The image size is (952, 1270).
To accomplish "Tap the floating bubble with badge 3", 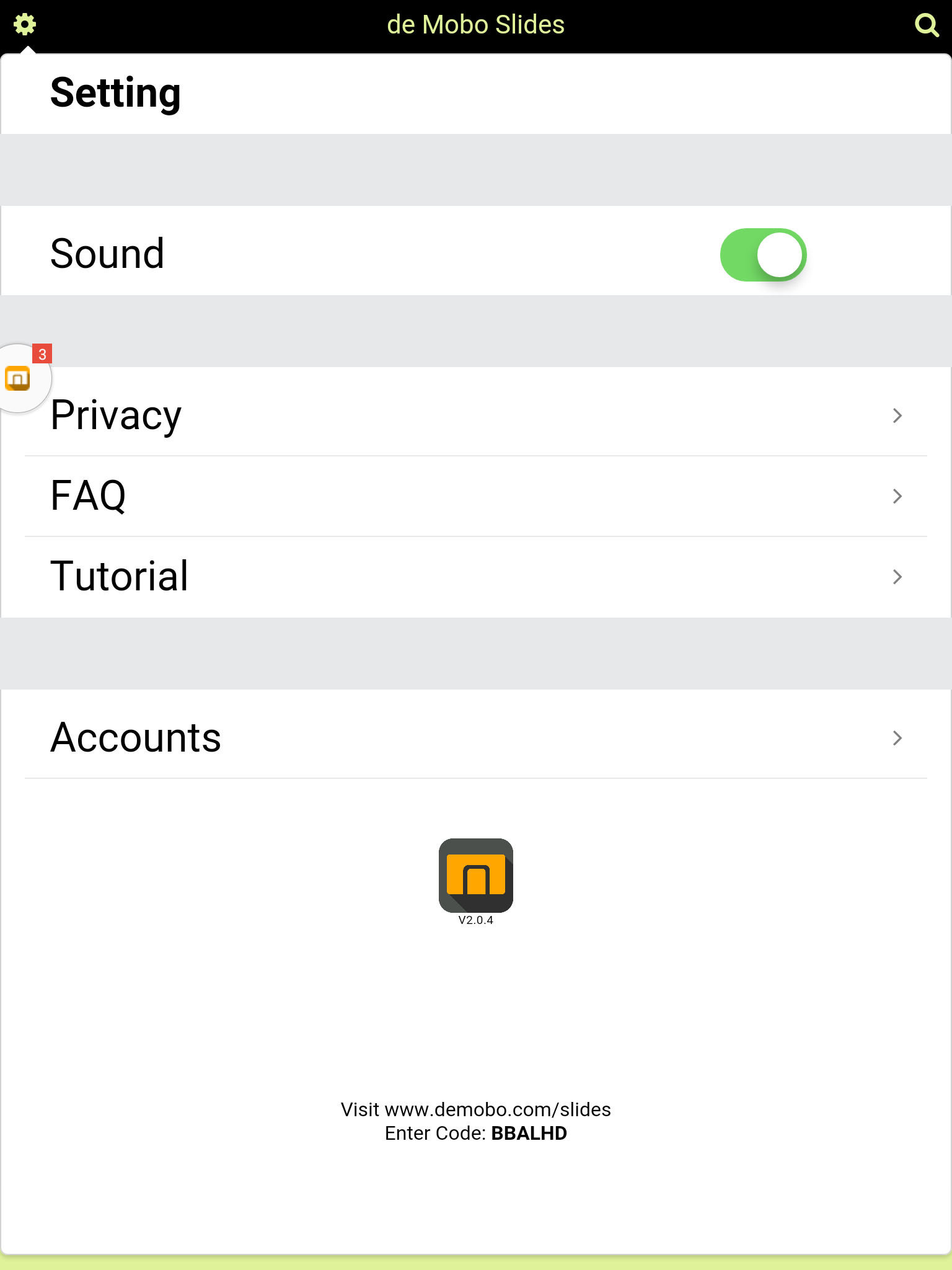I will (x=20, y=378).
